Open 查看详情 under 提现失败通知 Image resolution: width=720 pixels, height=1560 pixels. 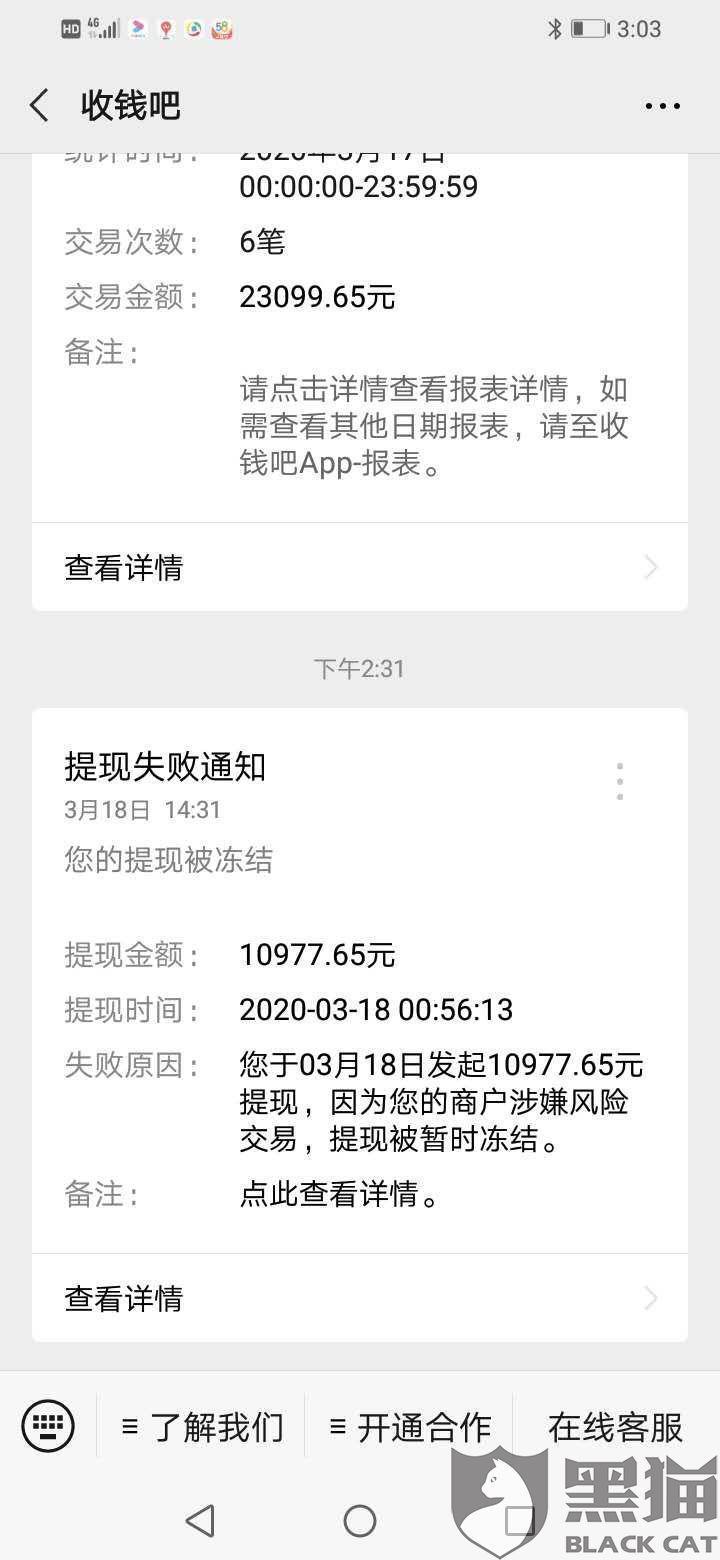point(360,1298)
